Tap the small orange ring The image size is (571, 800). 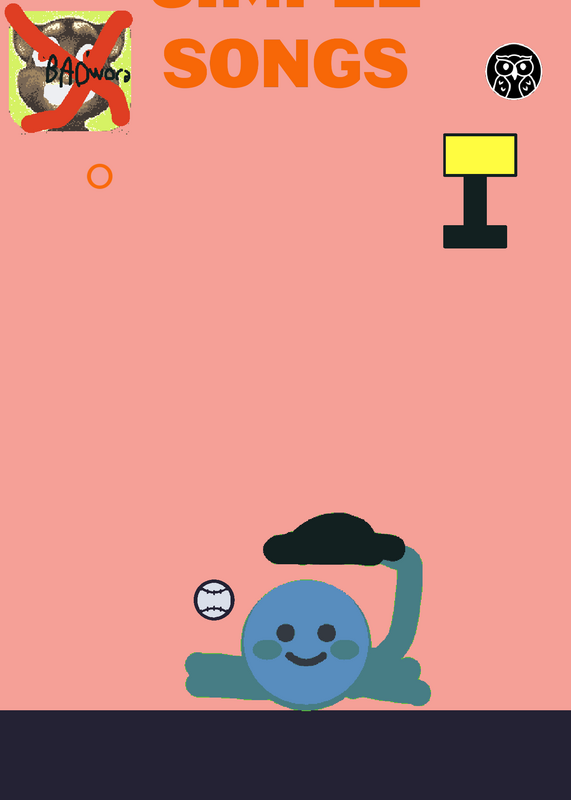coord(100,177)
